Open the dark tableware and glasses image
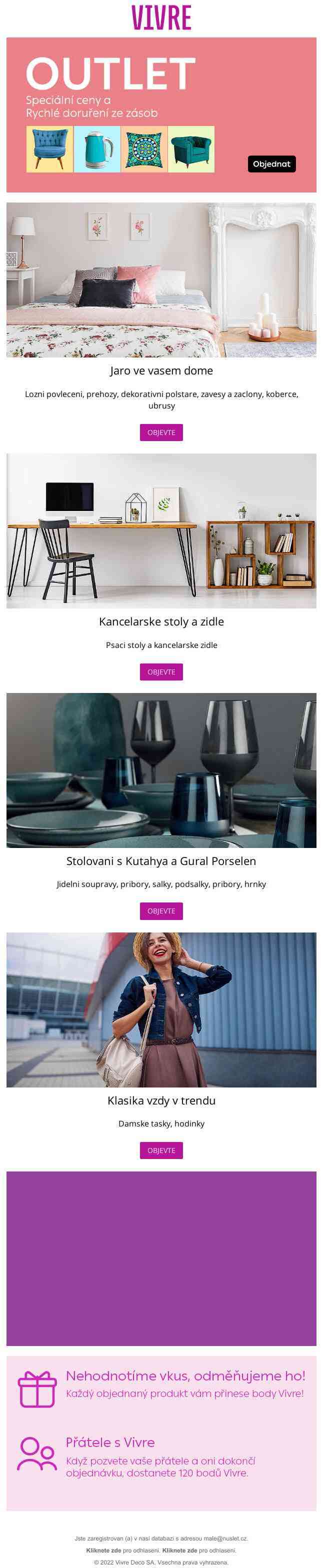The height and width of the screenshot is (1568, 321). (x=161, y=770)
